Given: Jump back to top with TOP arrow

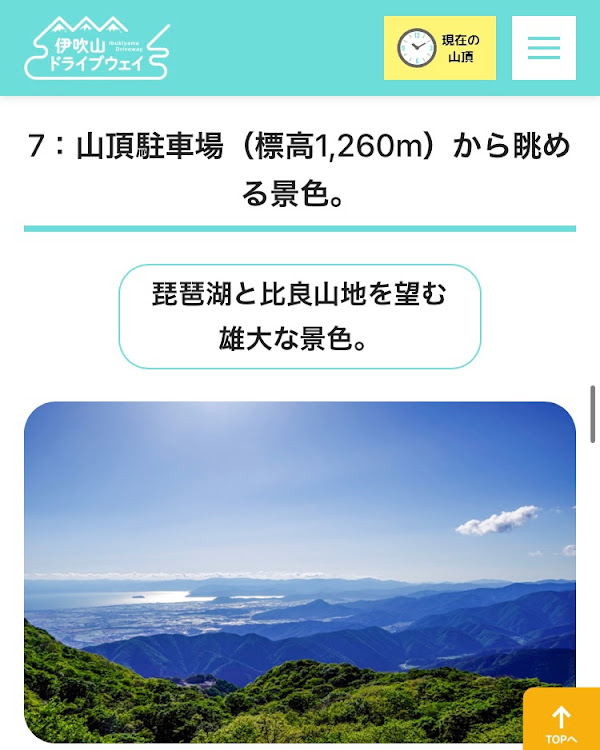Looking at the screenshot, I should [x=561, y=722].
